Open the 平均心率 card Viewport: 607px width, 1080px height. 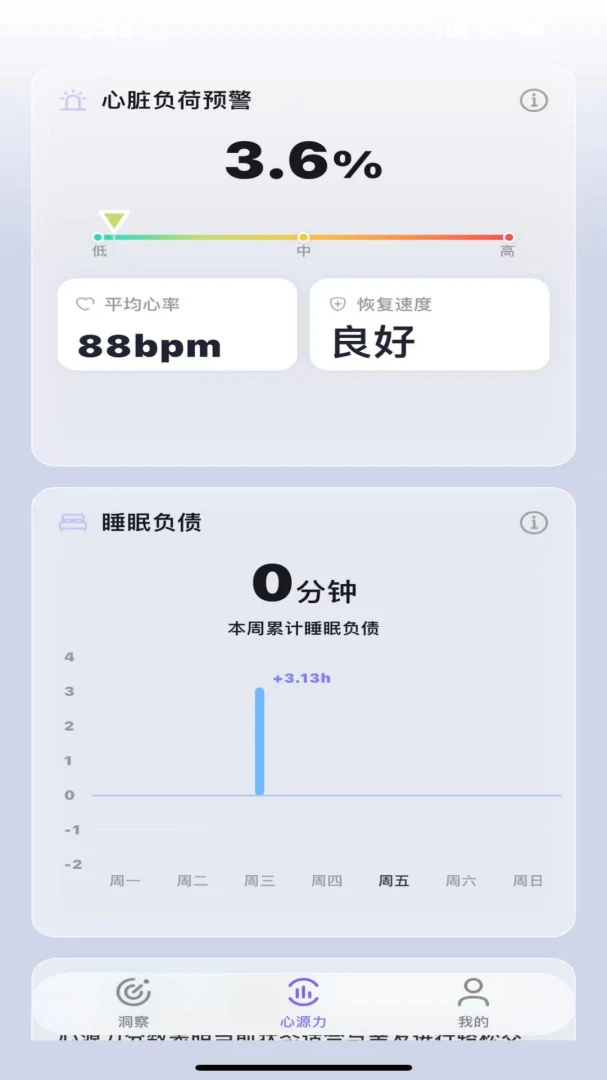coord(177,324)
